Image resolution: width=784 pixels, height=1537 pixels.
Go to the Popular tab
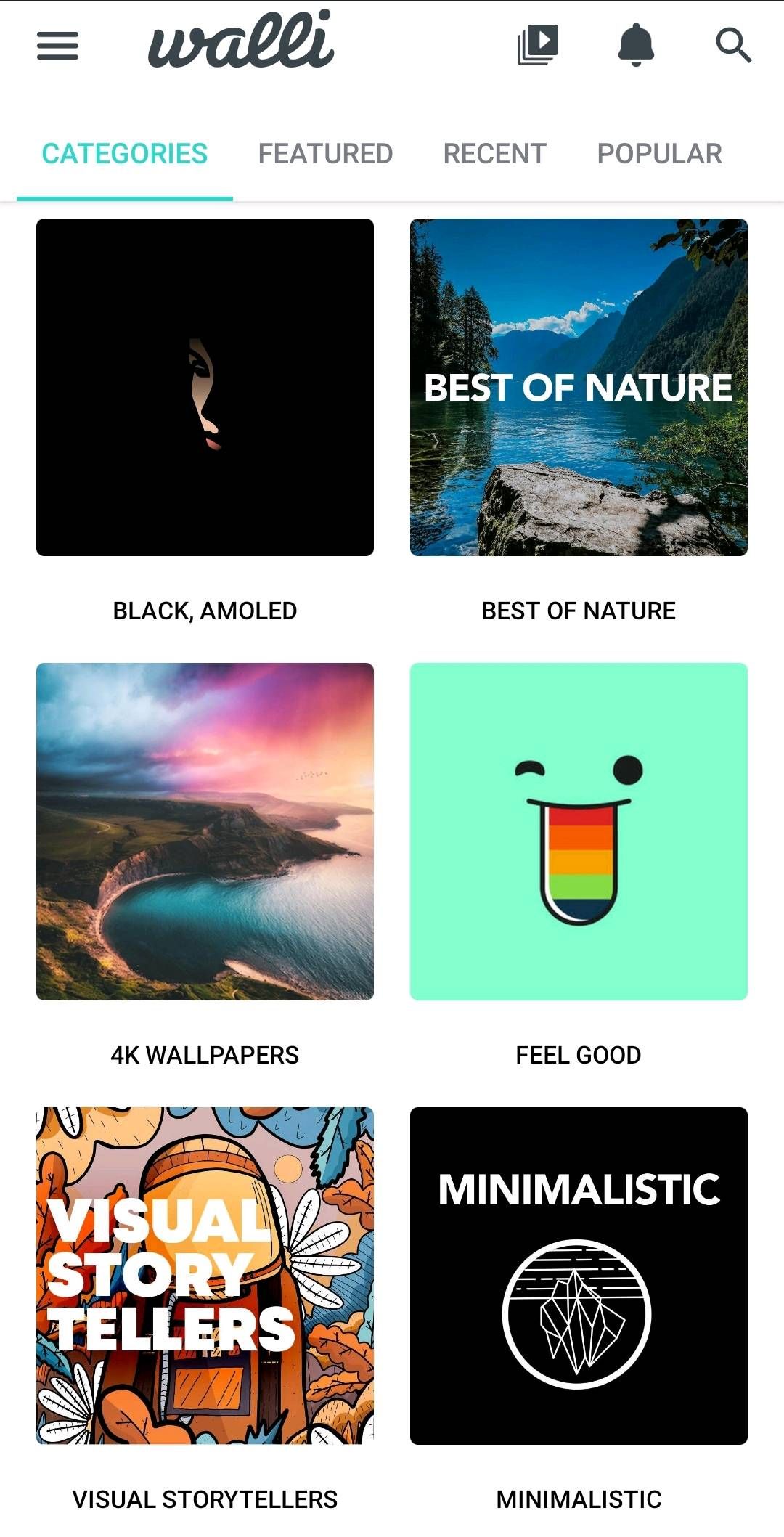(x=659, y=154)
